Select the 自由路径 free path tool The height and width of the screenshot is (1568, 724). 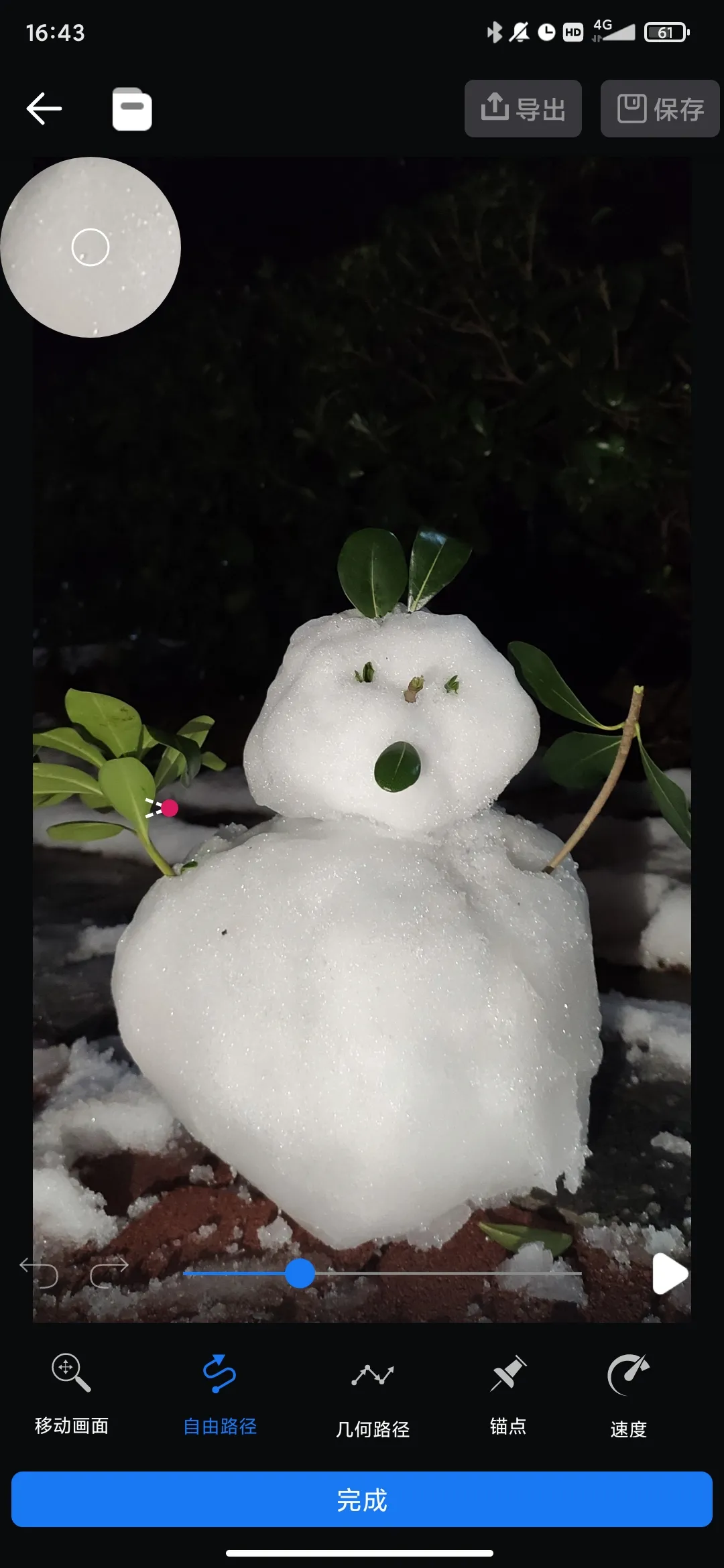point(220,1394)
